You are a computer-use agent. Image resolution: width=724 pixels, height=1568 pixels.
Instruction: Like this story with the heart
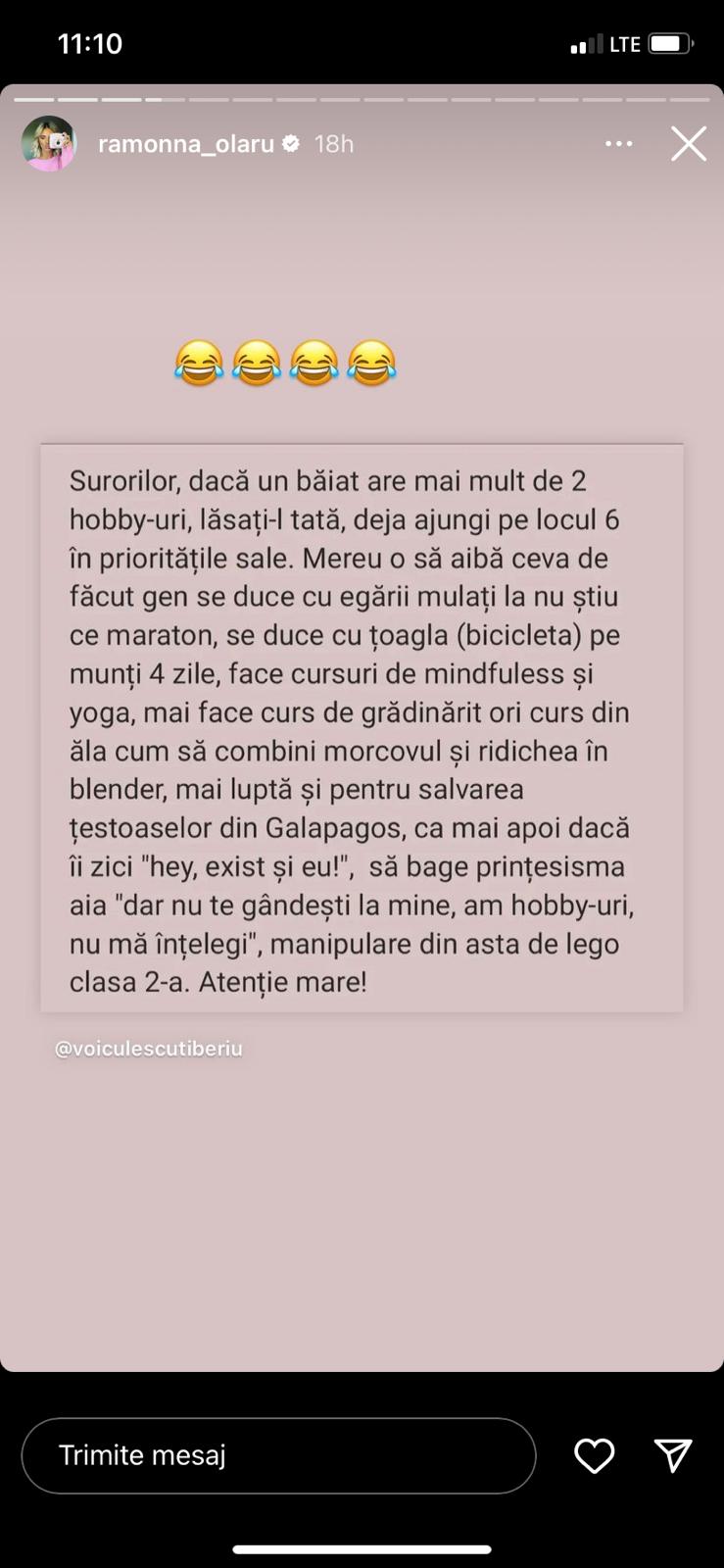pyautogui.click(x=594, y=1455)
